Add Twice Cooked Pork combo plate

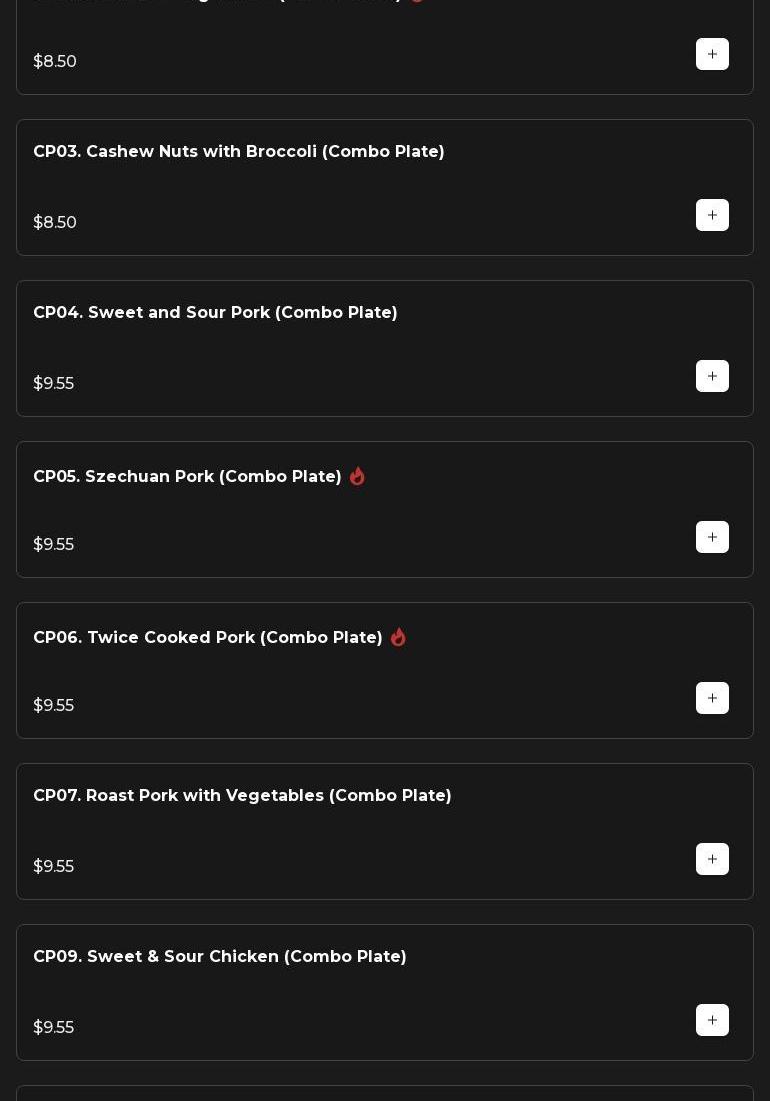[712, 698]
